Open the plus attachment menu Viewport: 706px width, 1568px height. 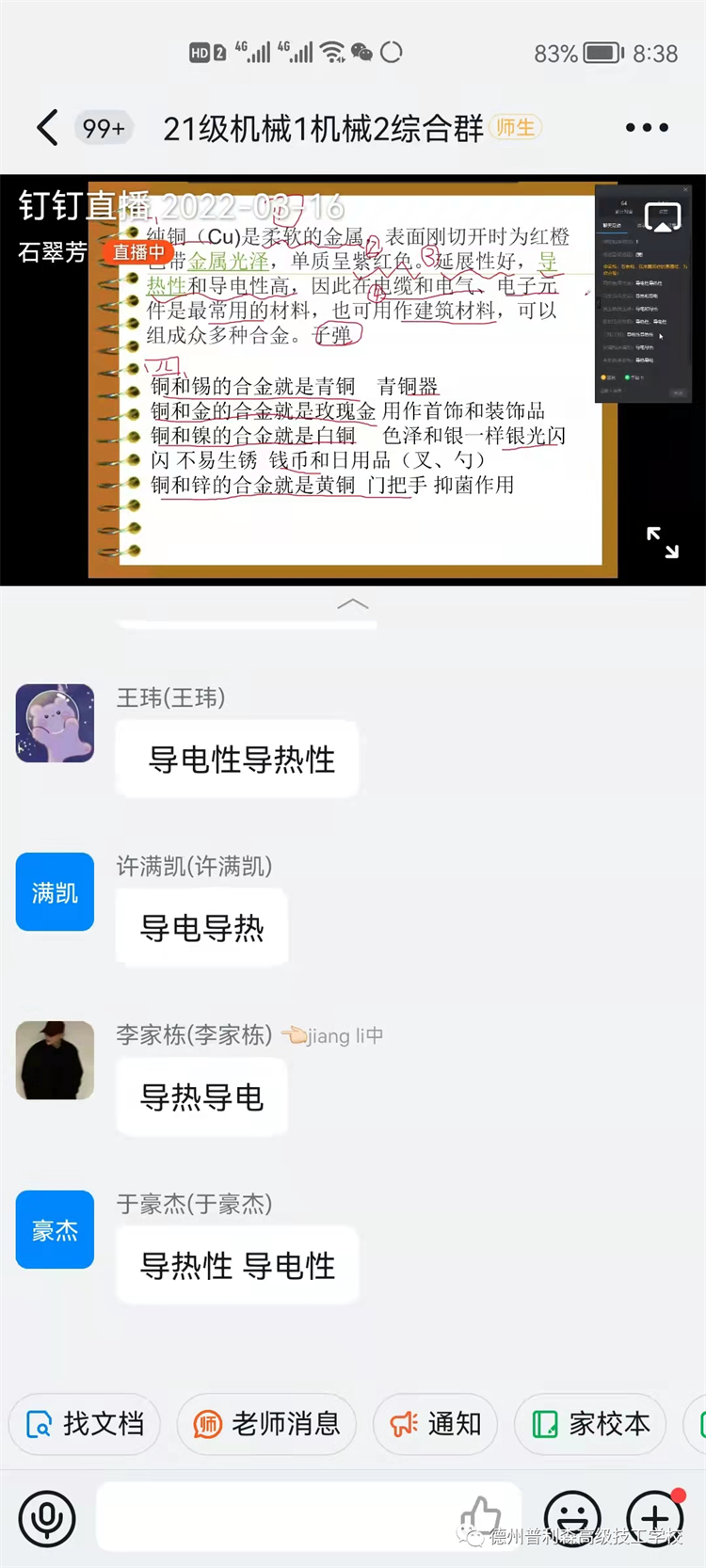click(x=655, y=1517)
